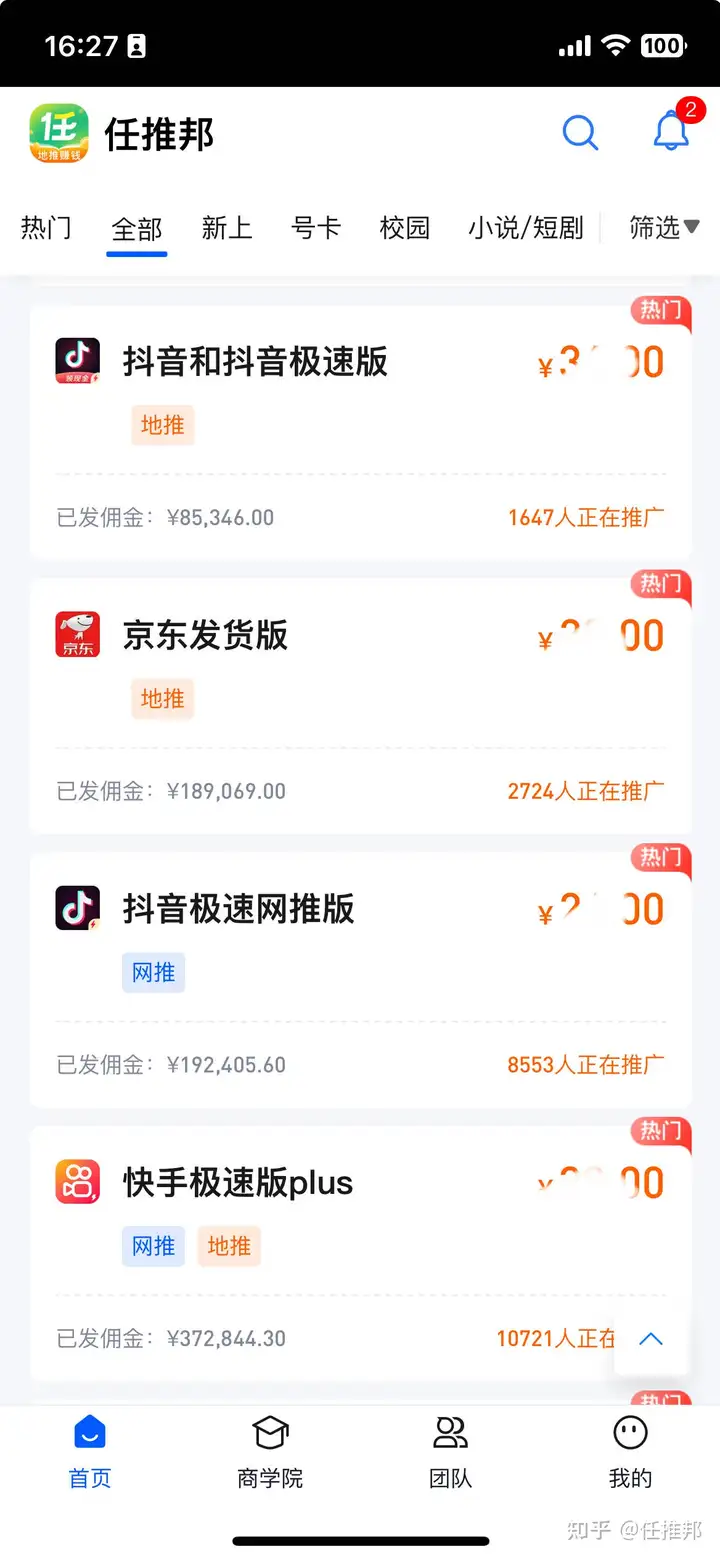Open the 我的 bottom tab
Image resolution: width=720 pixels, height=1560 pixels.
[x=630, y=1452]
